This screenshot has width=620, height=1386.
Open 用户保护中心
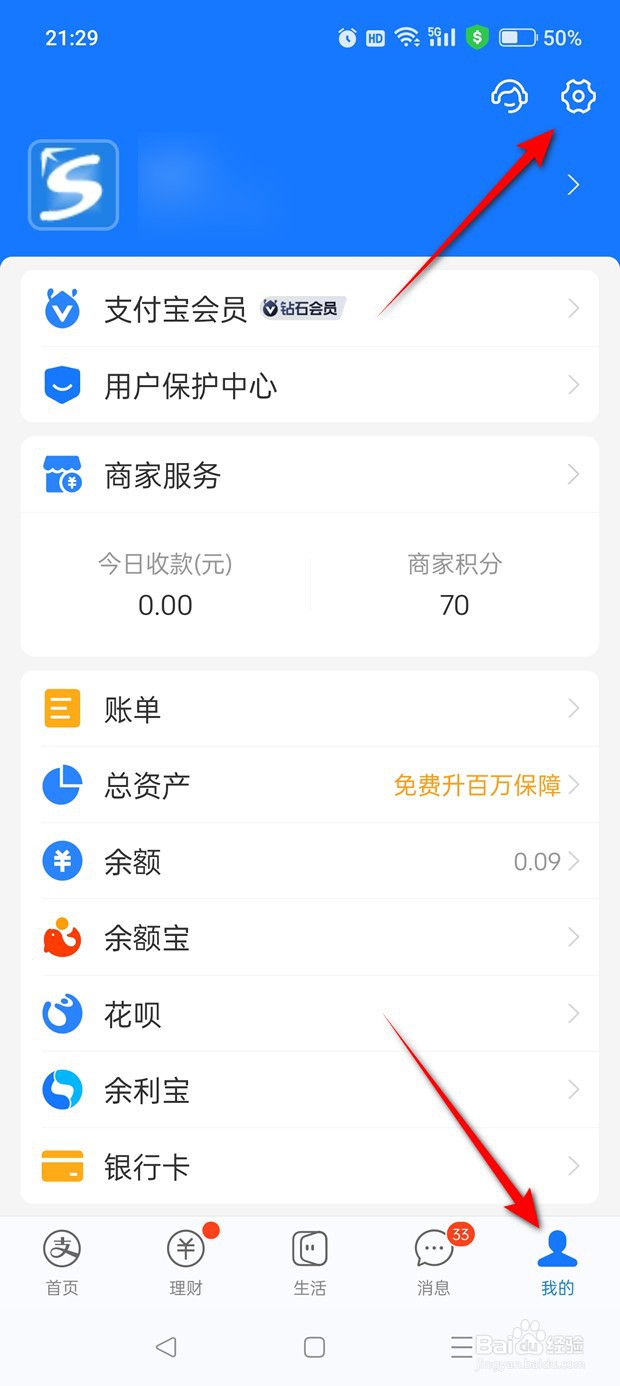(x=310, y=385)
